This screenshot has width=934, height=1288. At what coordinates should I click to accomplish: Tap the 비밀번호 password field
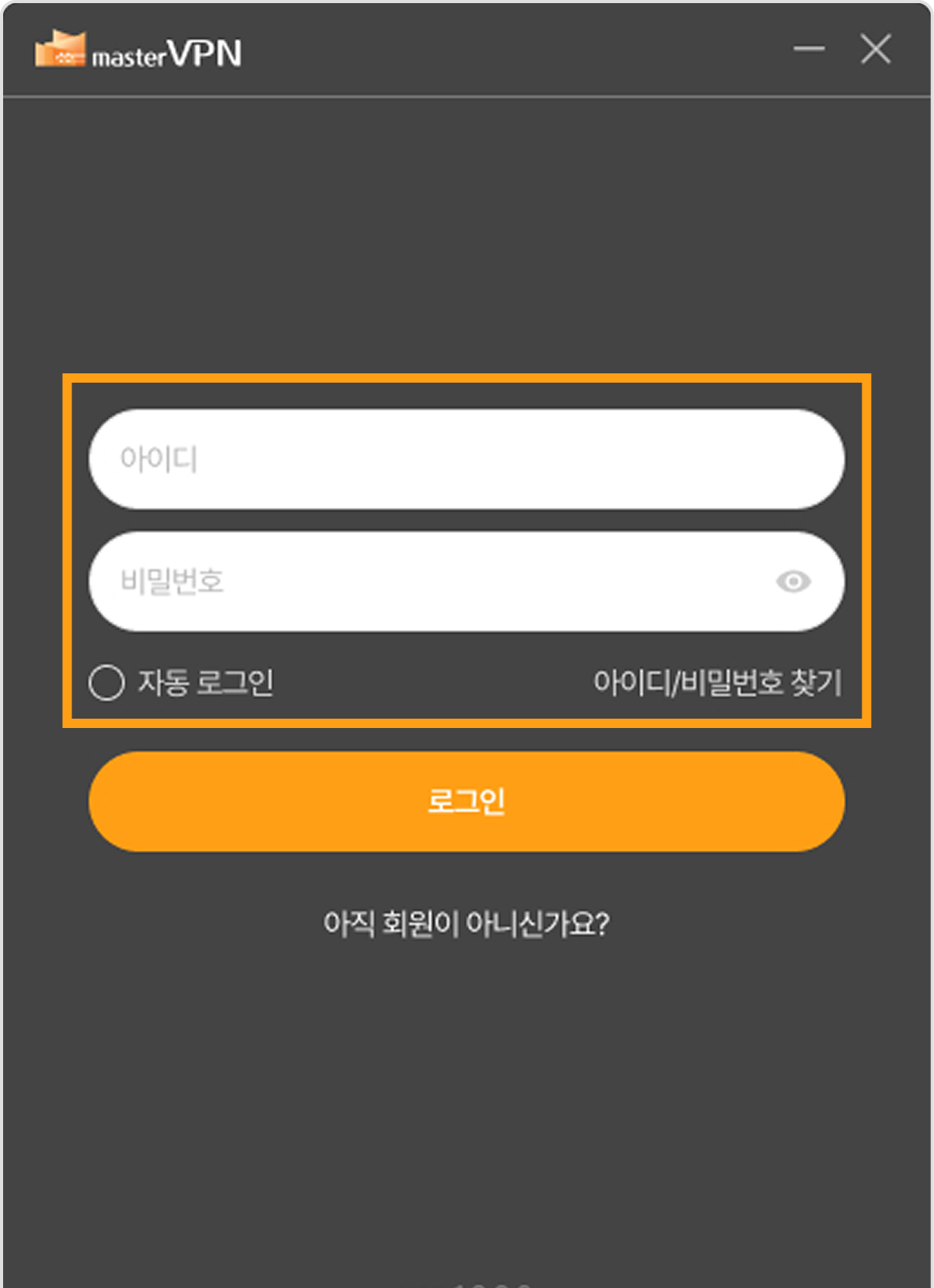pos(436,582)
